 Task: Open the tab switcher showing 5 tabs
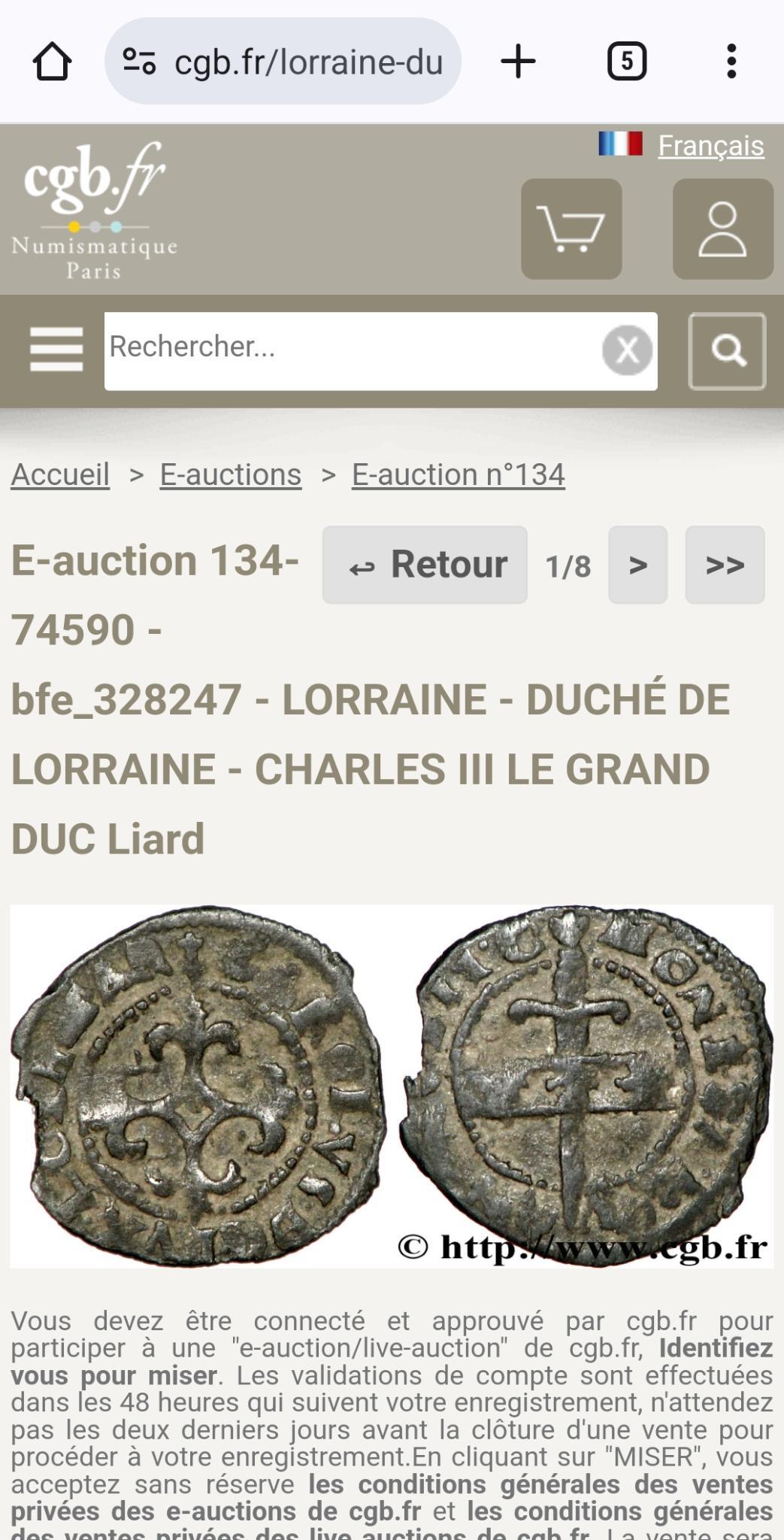(627, 62)
